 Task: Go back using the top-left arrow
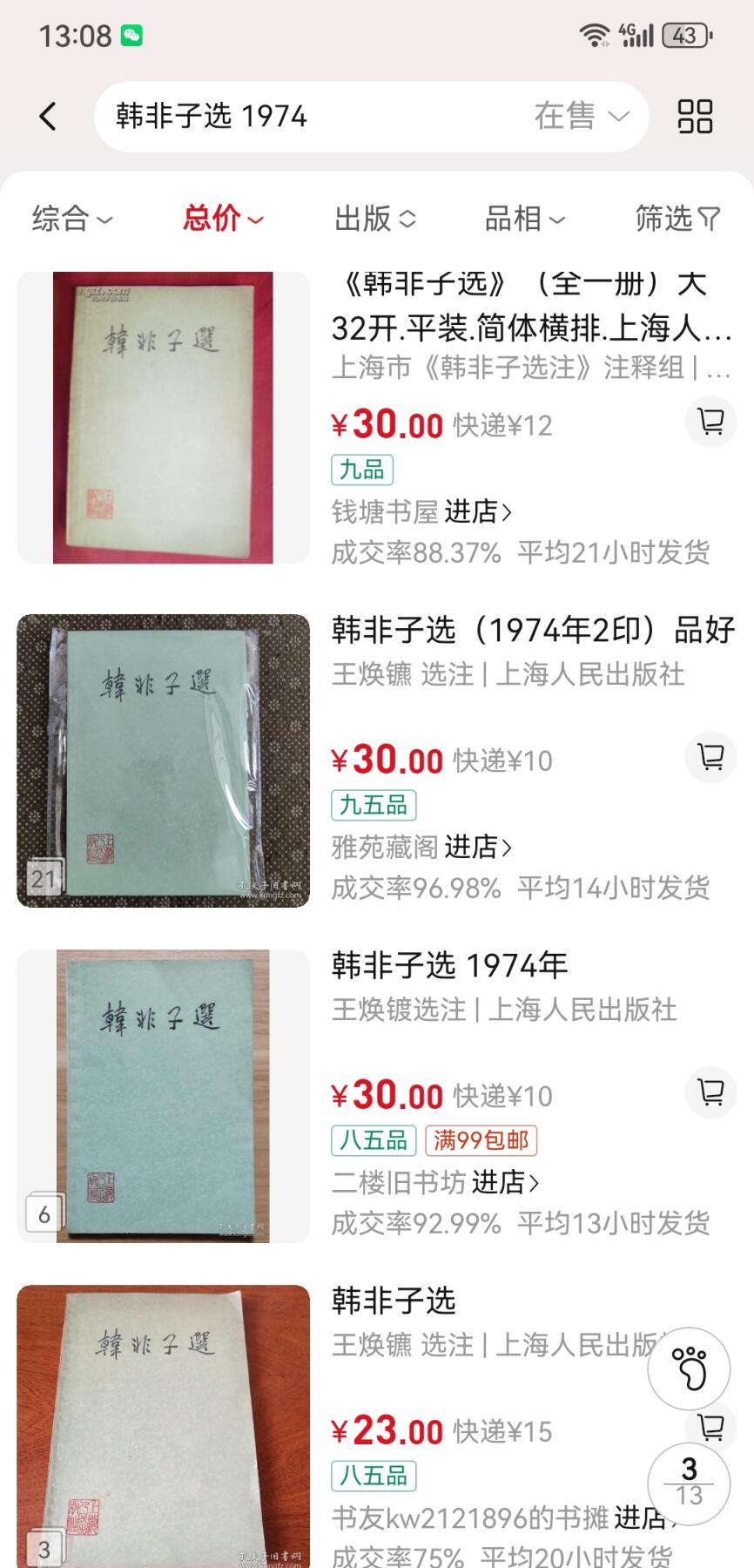coord(48,116)
